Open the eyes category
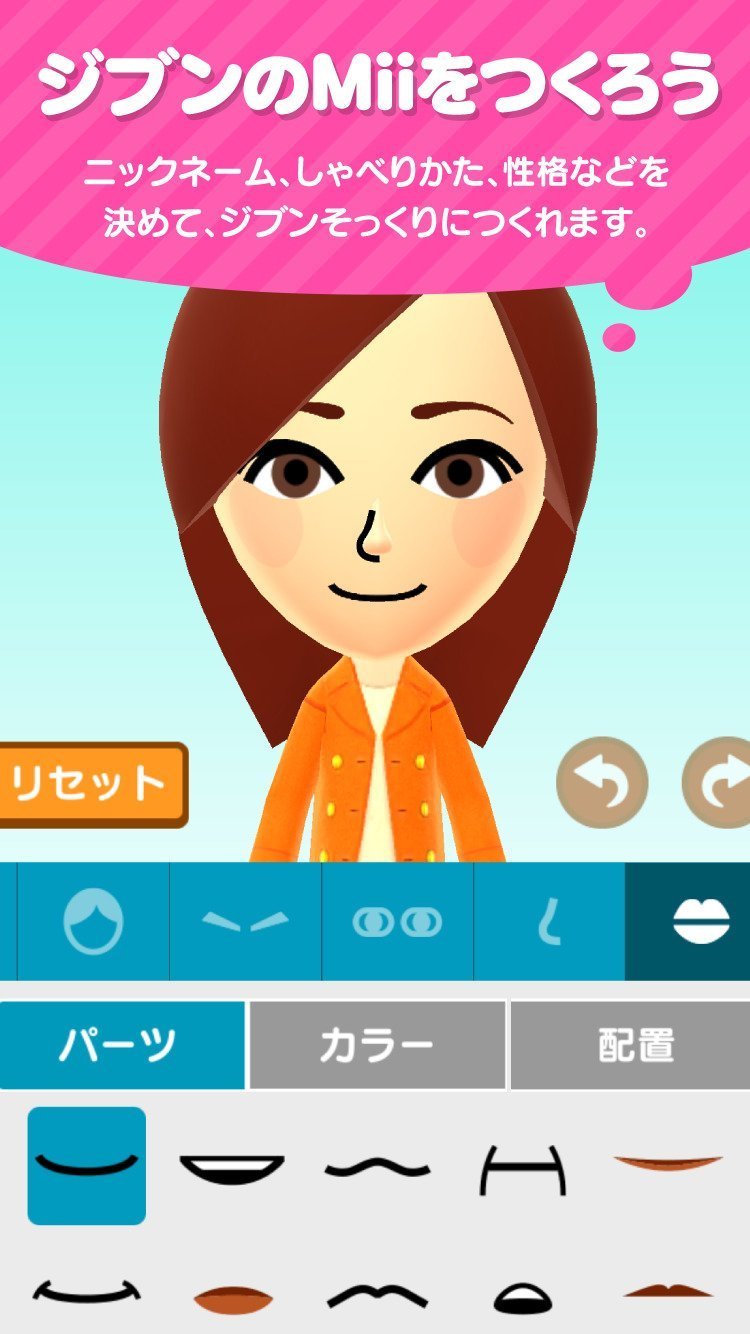 397,921
